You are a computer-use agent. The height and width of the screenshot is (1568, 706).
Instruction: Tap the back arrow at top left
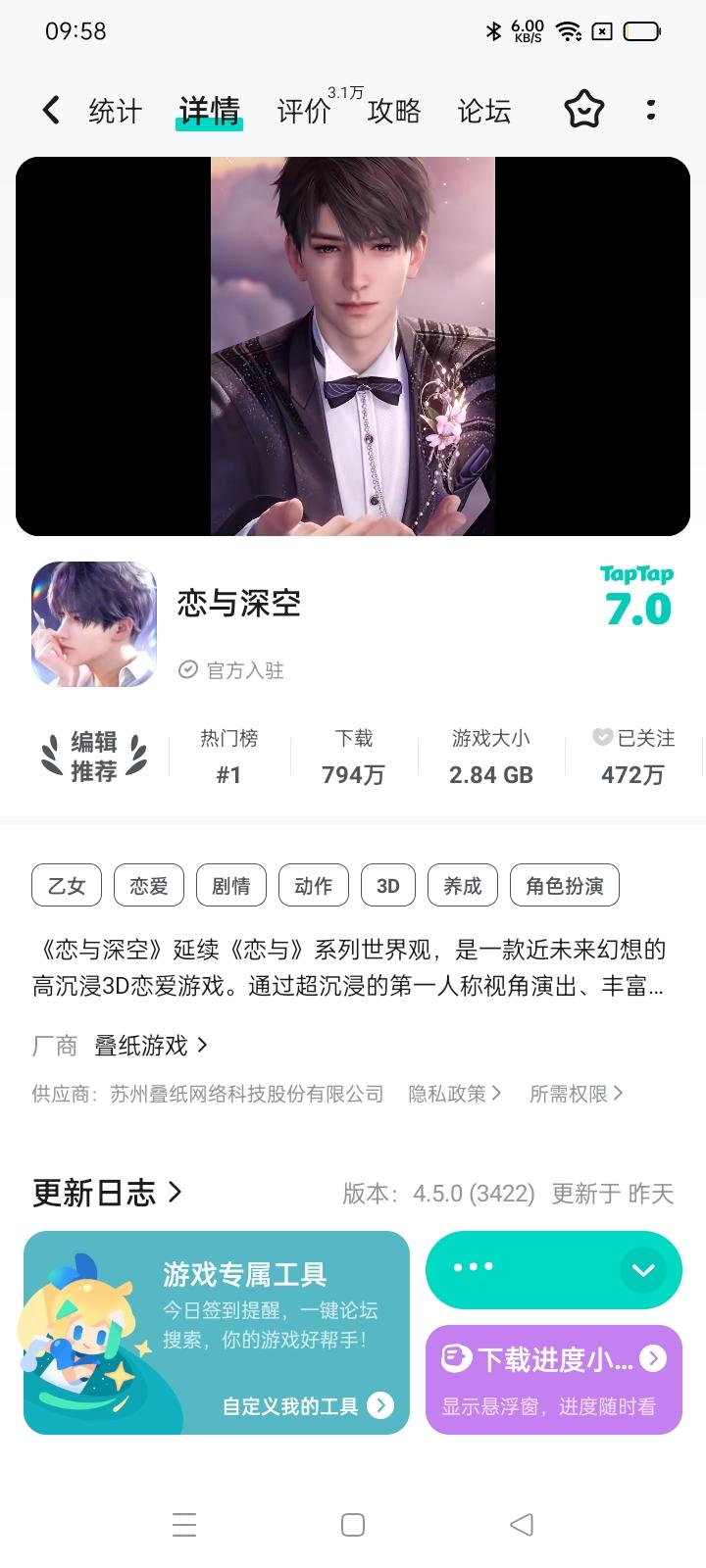pyautogui.click(x=50, y=110)
